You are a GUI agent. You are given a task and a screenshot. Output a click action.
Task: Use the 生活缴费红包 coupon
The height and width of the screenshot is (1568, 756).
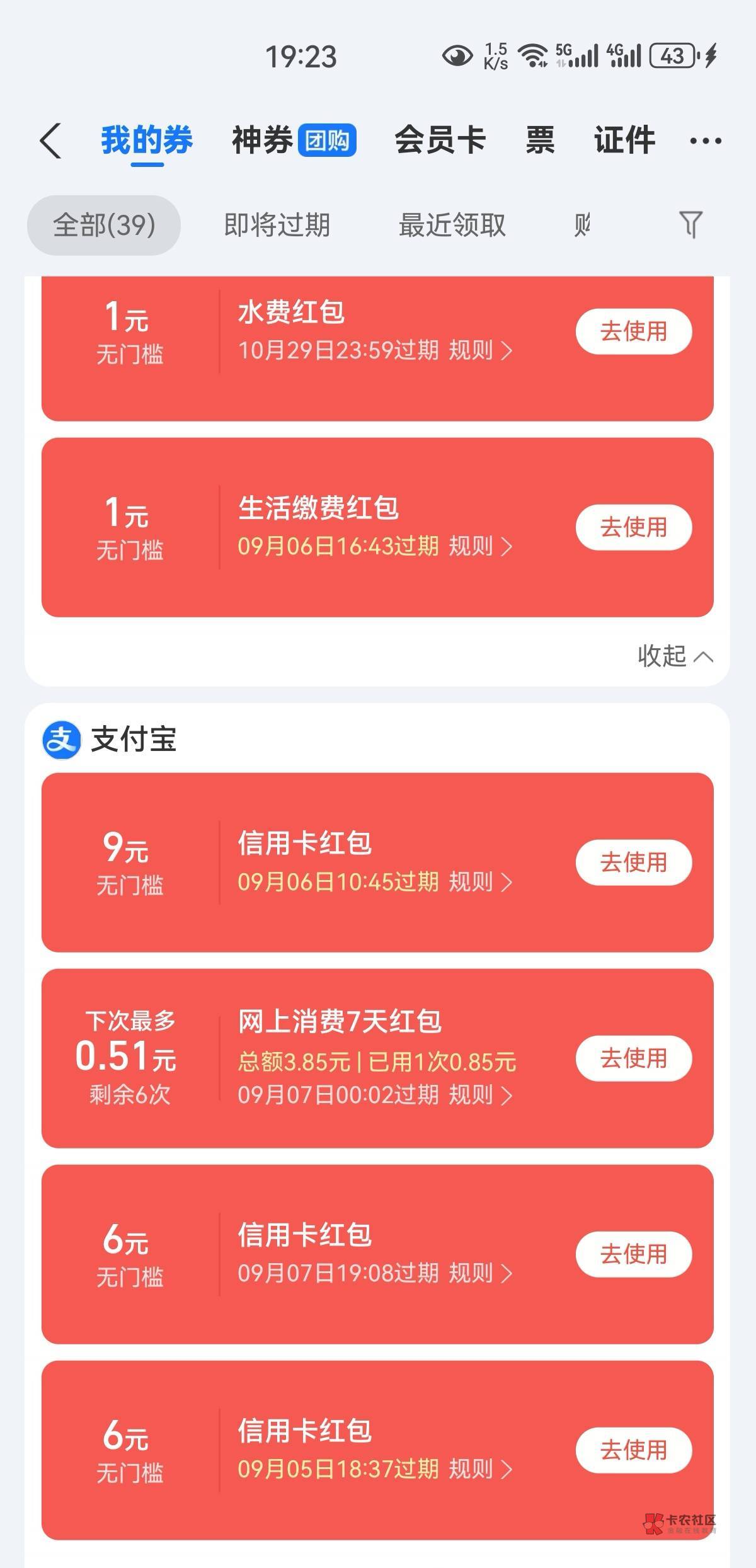[x=634, y=527]
